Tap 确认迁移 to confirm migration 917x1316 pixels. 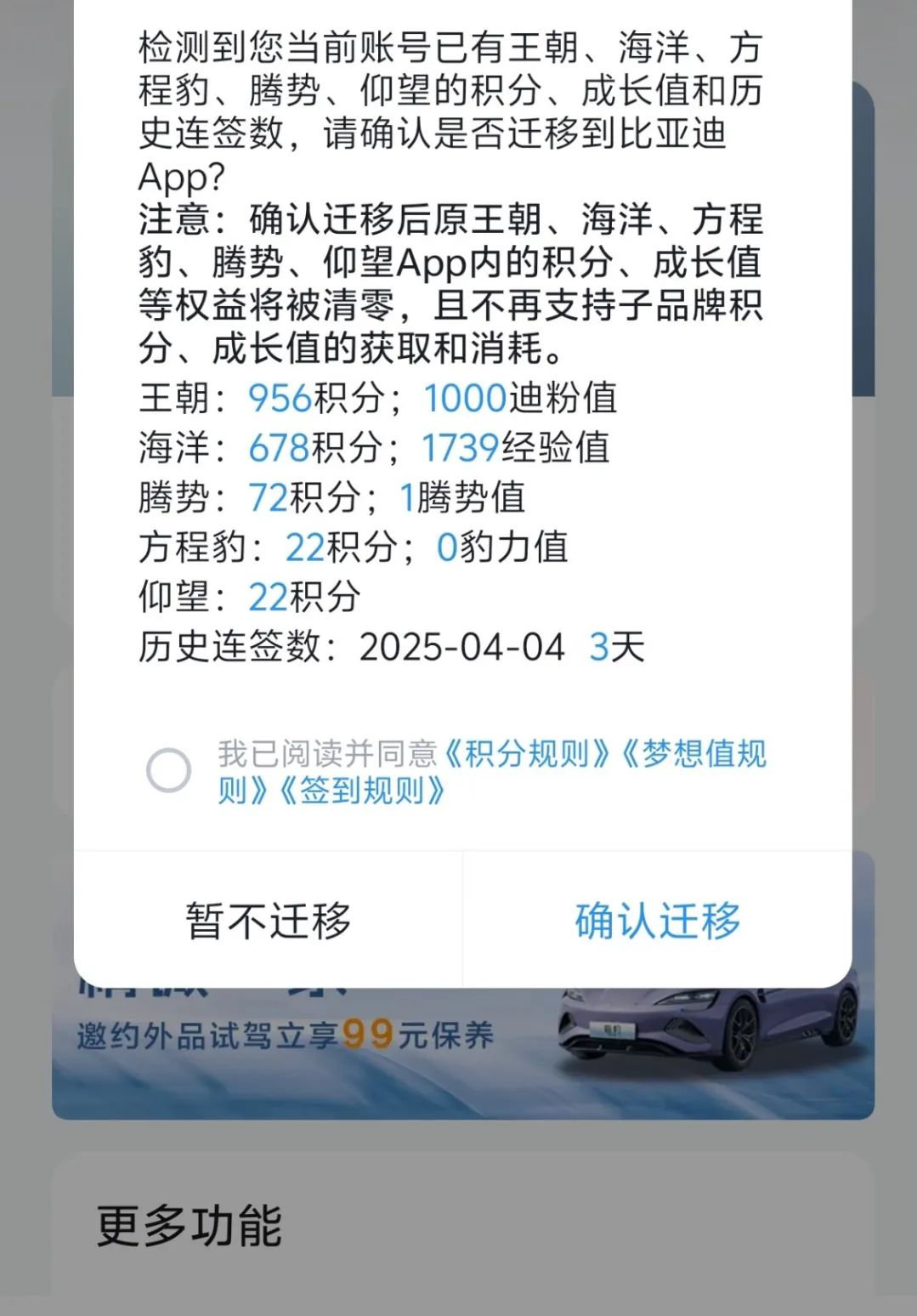(657, 921)
